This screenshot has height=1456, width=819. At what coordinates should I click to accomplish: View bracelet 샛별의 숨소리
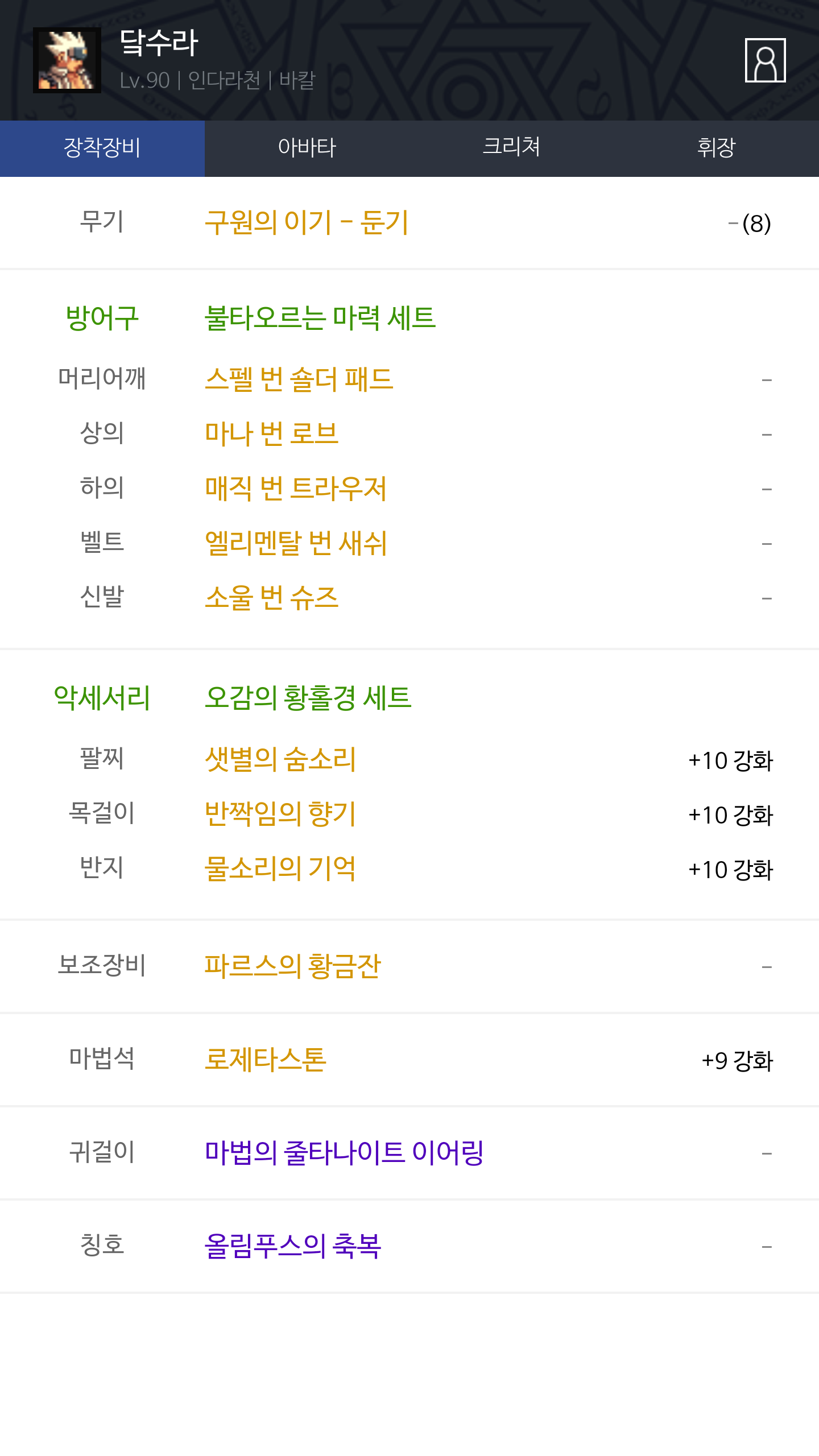pyautogui.click(x=280, y=759)
